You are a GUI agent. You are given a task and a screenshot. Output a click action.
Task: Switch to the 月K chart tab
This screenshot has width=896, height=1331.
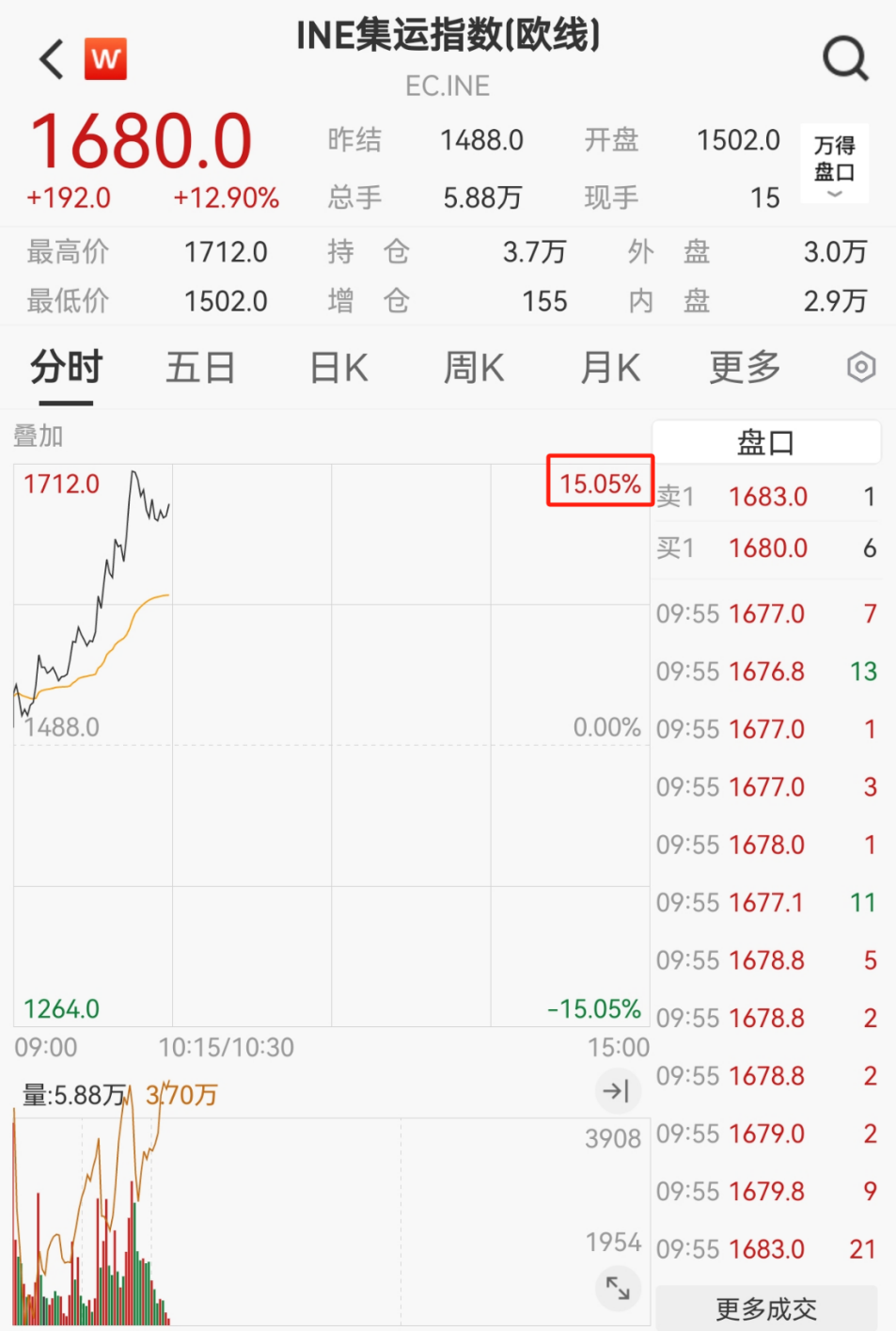coord(610,368)
